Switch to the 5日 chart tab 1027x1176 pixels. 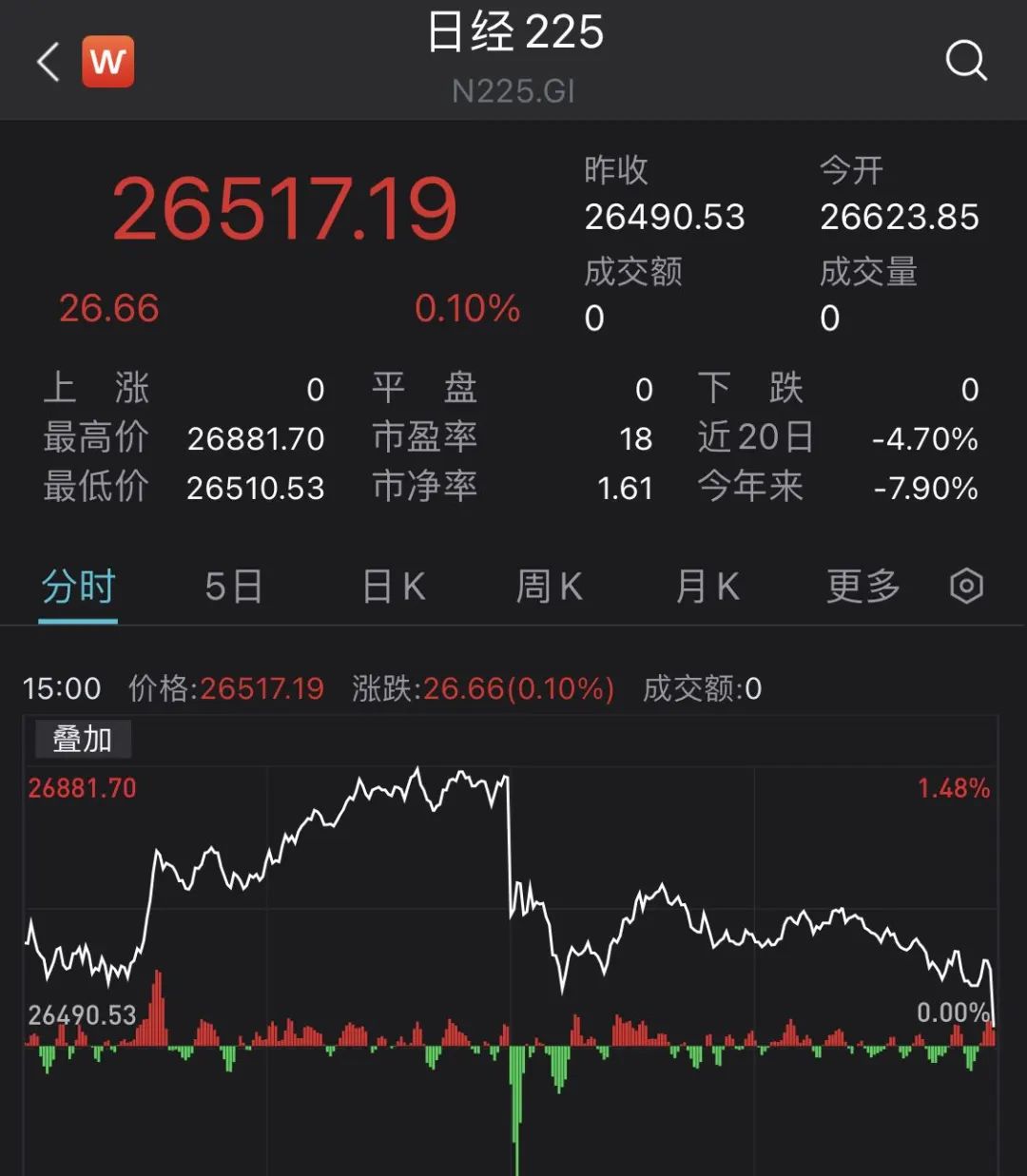coord(233,588)
